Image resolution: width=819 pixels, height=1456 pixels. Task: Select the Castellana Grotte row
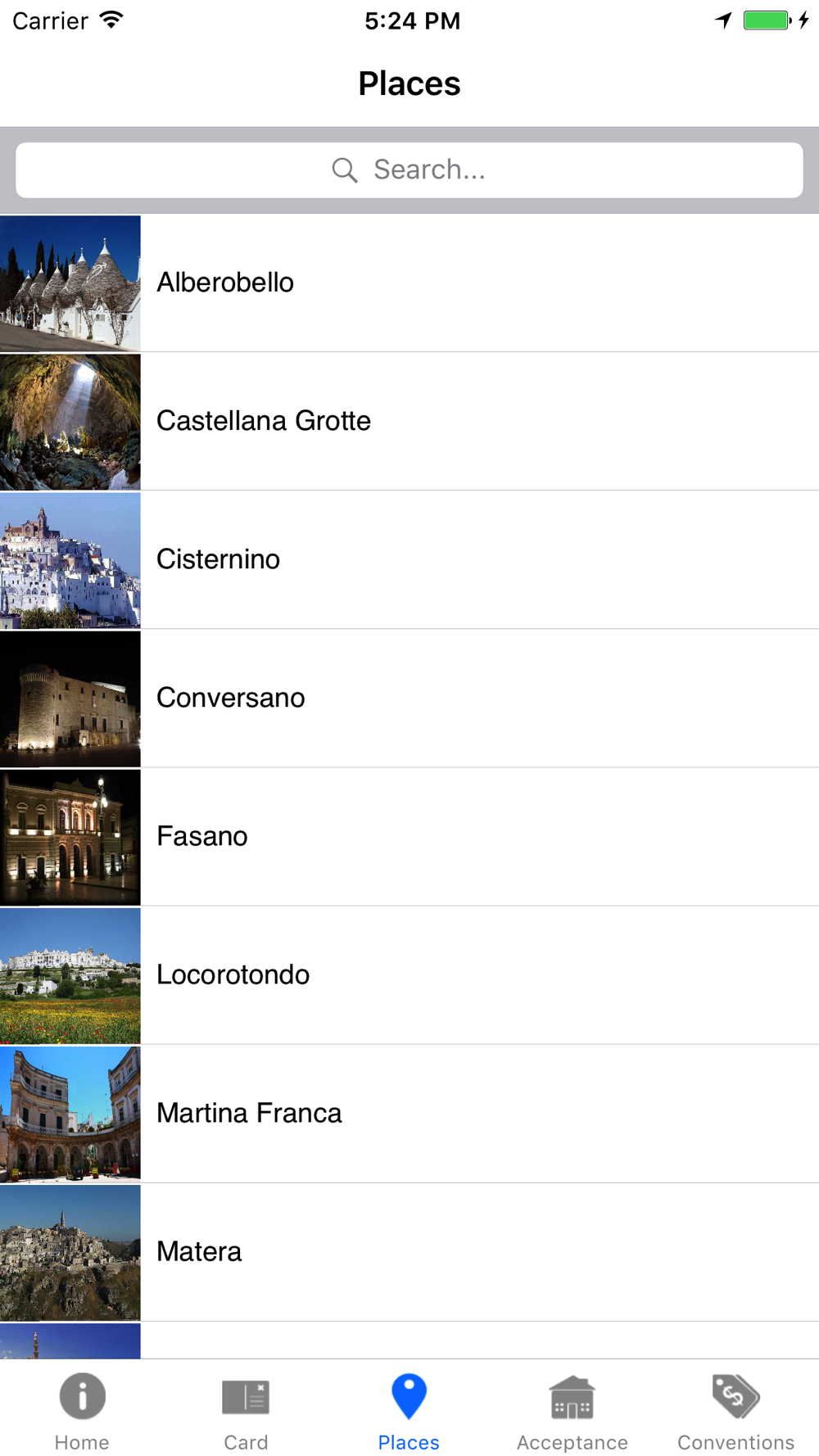point(409,422)
